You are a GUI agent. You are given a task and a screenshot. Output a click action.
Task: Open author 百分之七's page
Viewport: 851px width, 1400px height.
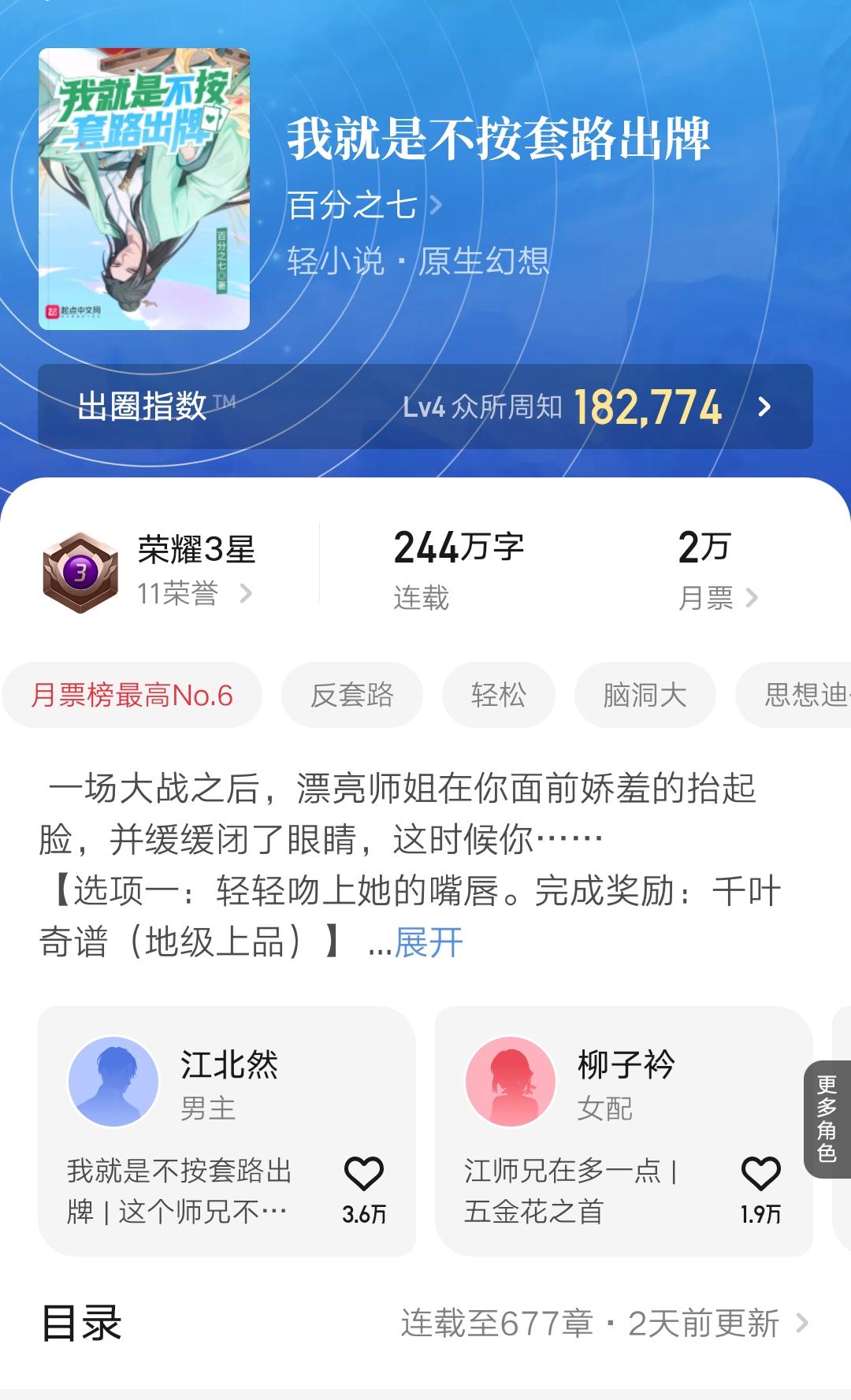[364, 206]
